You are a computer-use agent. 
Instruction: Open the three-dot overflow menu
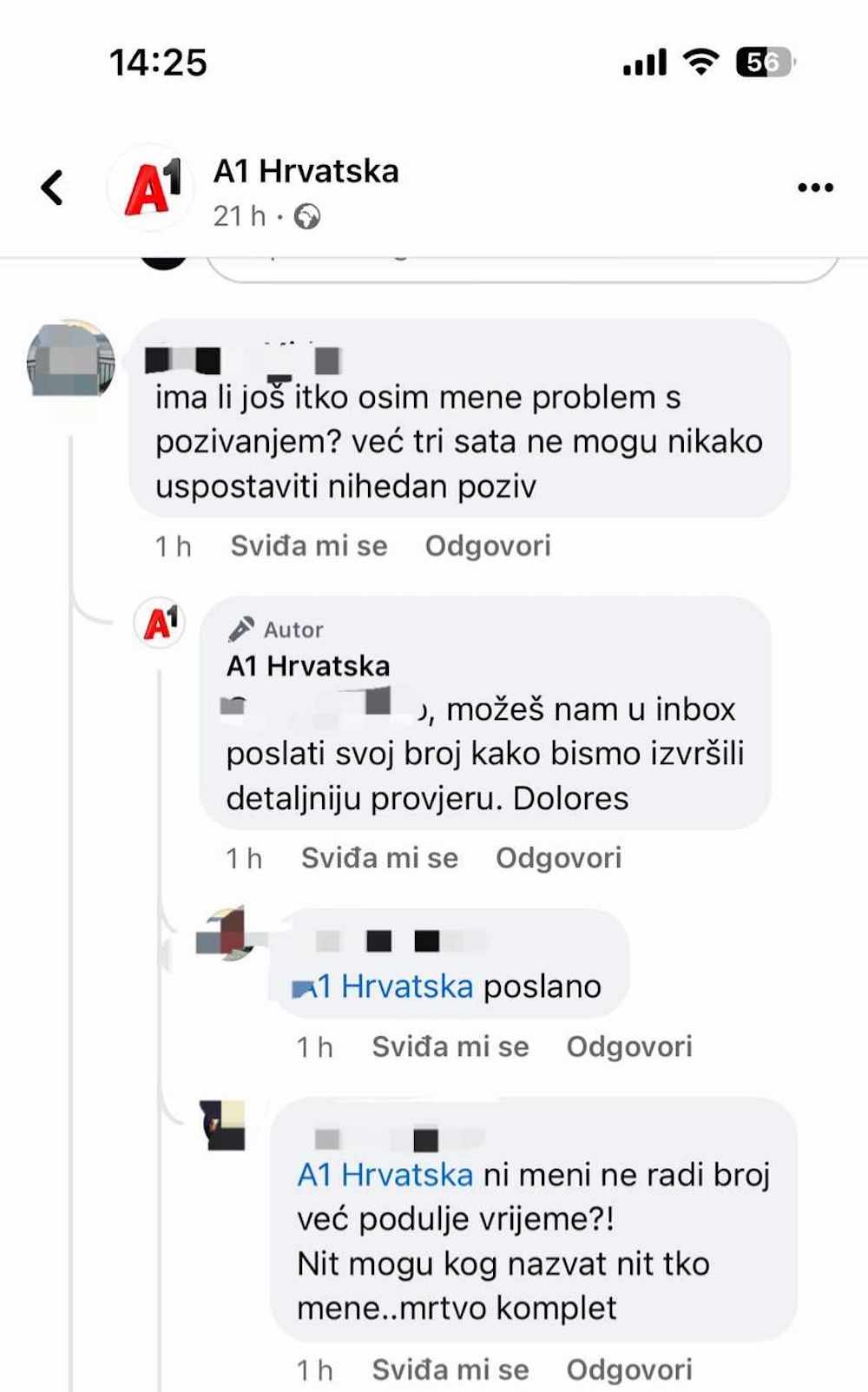815,187
